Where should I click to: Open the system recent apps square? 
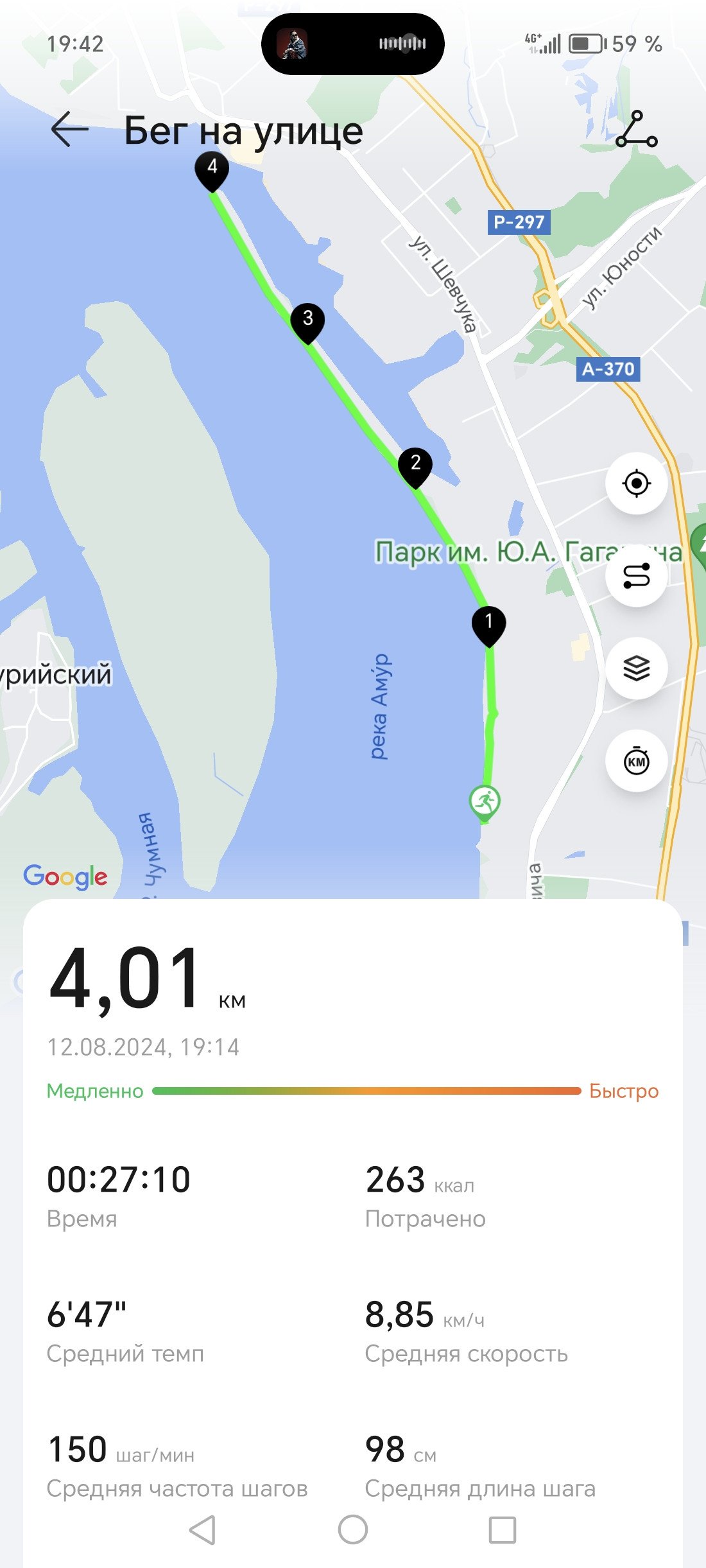503,1529
